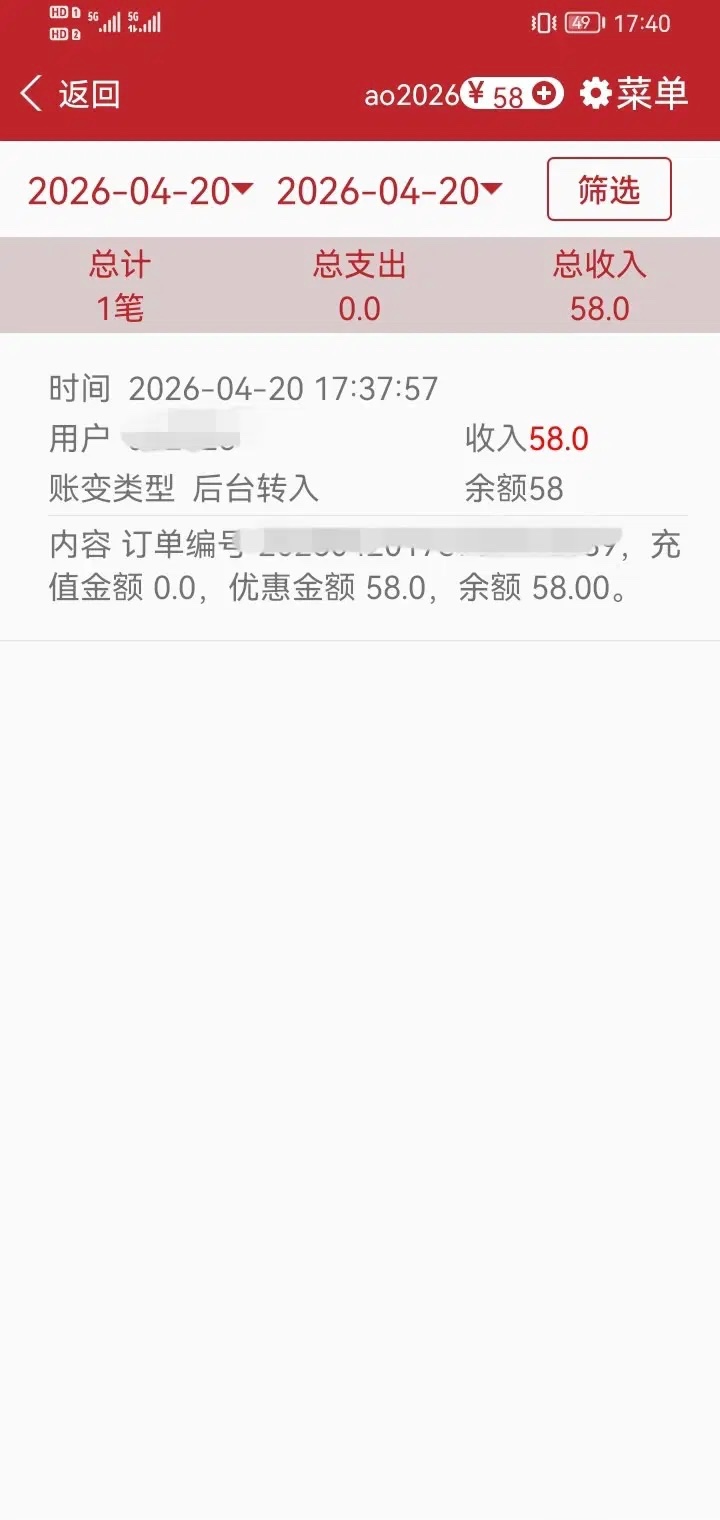Go back using the 返回 arrow

tap(68, 95)
